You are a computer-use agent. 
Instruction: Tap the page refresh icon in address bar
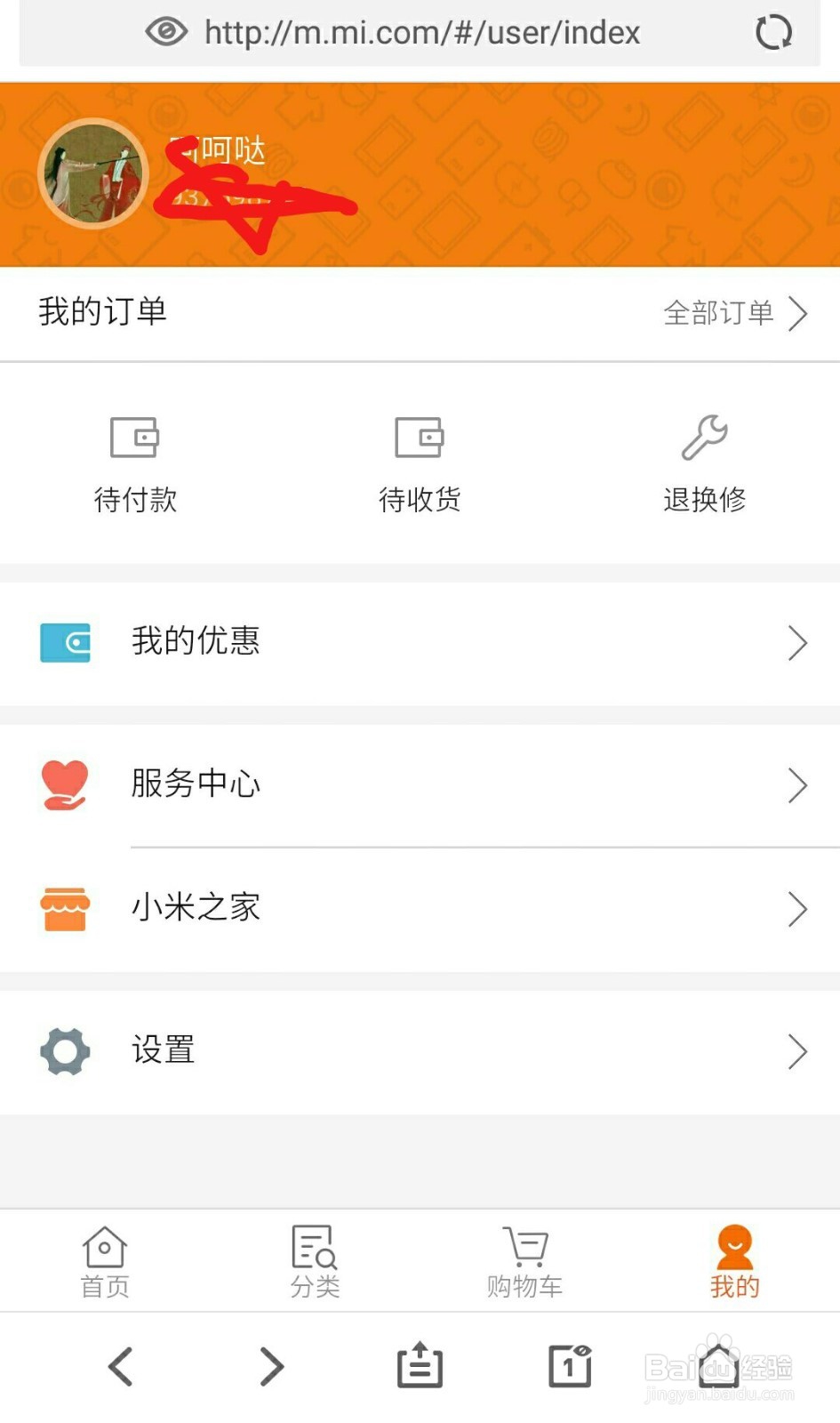coord(772,33)
